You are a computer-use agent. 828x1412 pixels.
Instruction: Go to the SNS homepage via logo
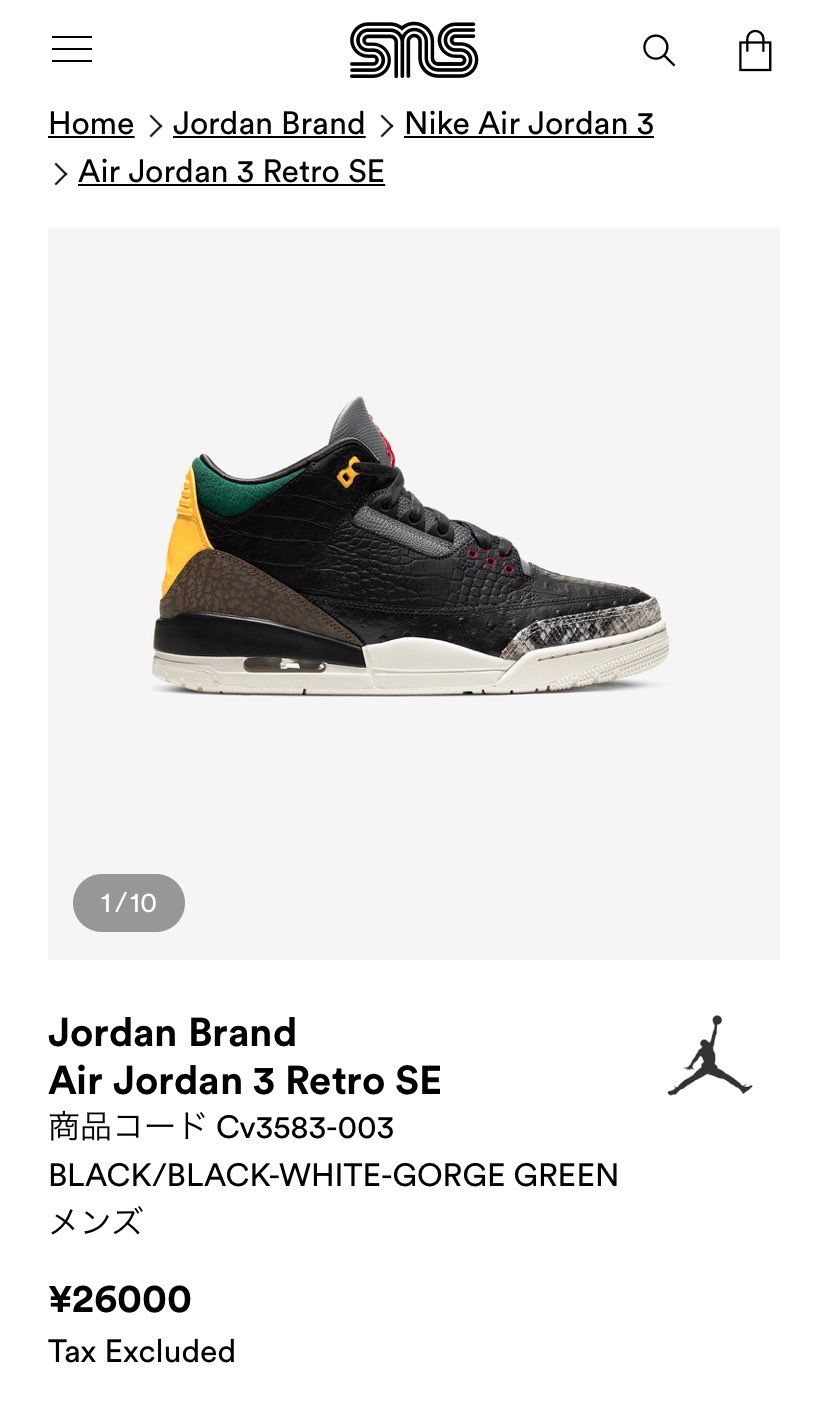(413, 50)
